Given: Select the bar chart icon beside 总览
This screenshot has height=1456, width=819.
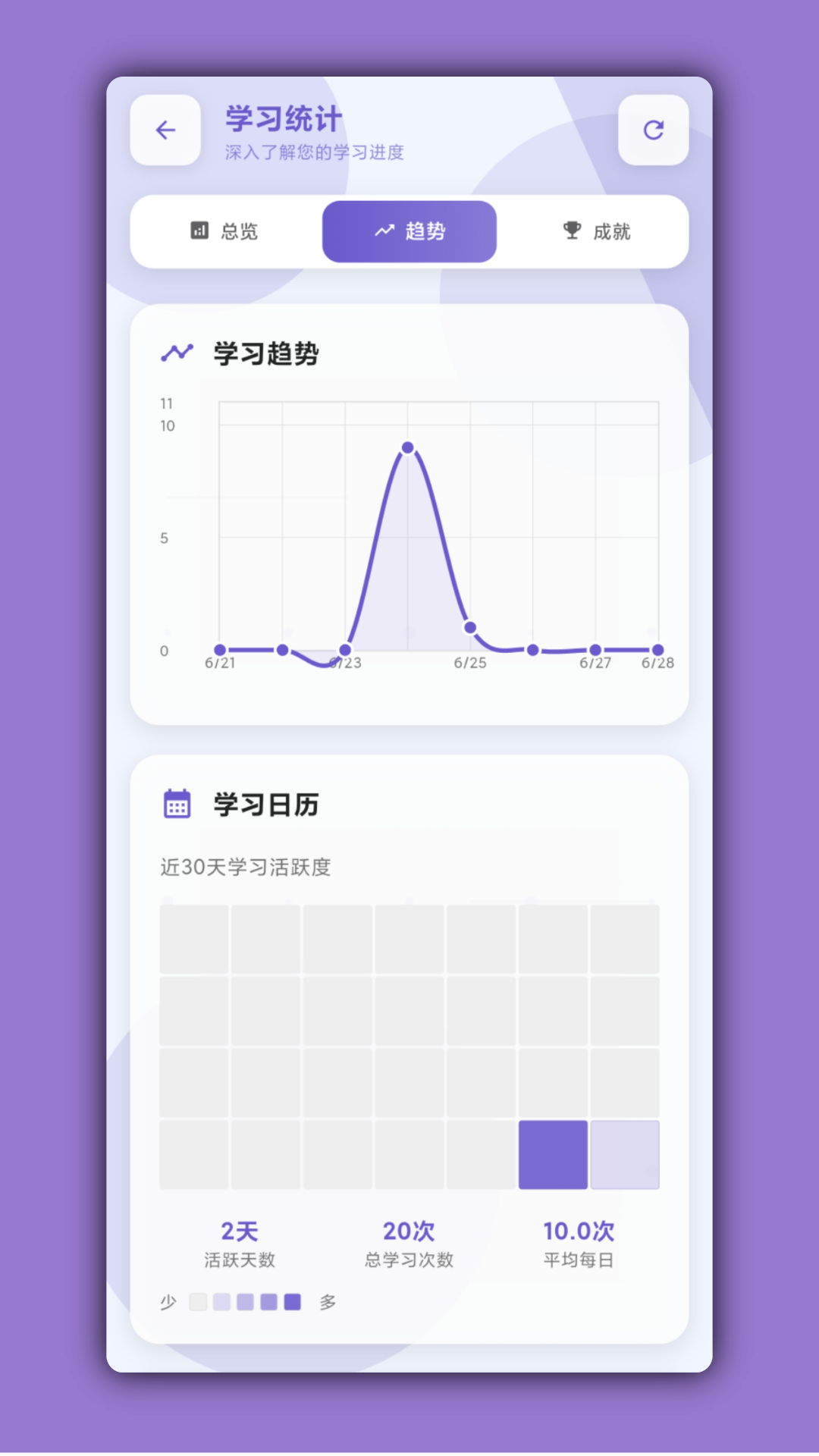Looking at the screenshot, I should (x=199, y=231).
